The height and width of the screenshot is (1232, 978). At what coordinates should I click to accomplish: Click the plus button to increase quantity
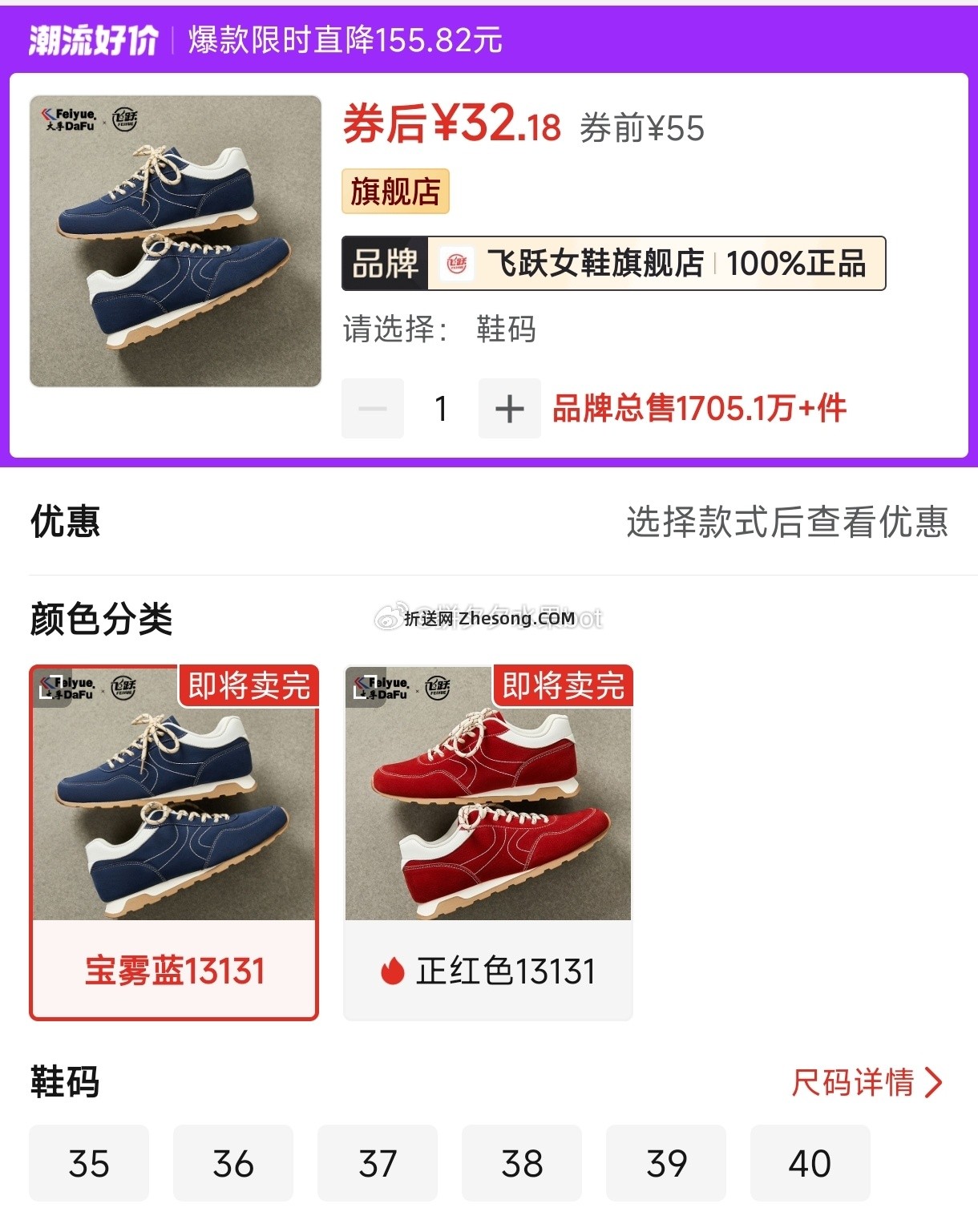click(509, 409)
